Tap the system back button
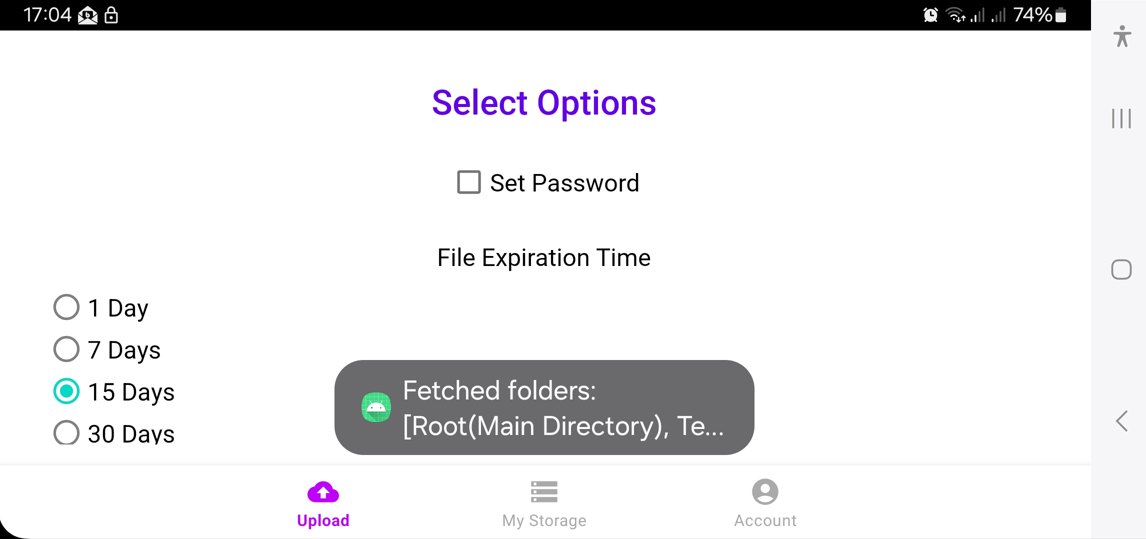Image resolution: width=1146 pixels, height=539 pixels. 1121,421
